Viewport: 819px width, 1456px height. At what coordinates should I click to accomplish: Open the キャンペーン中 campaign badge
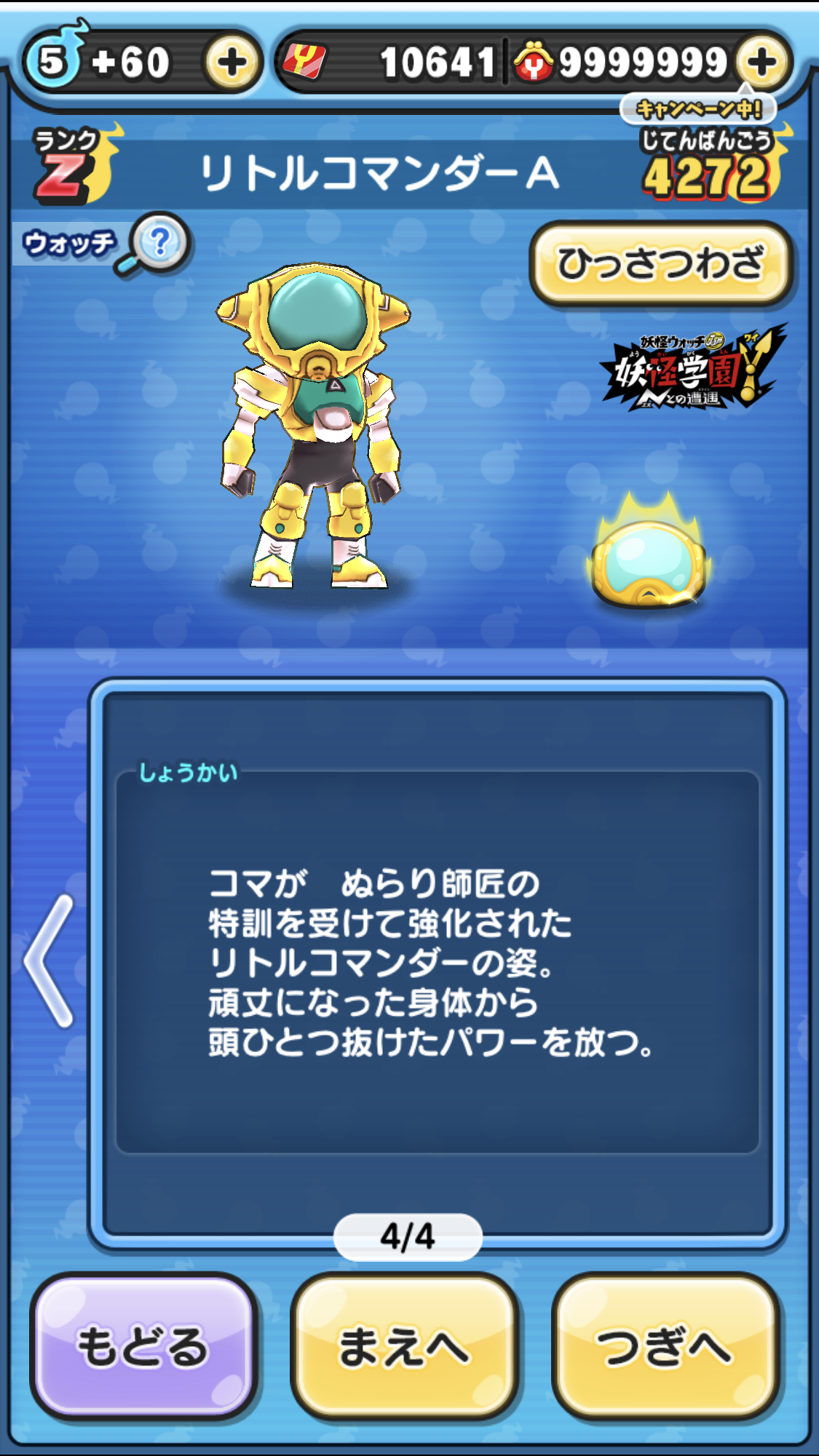pos(698,109)
